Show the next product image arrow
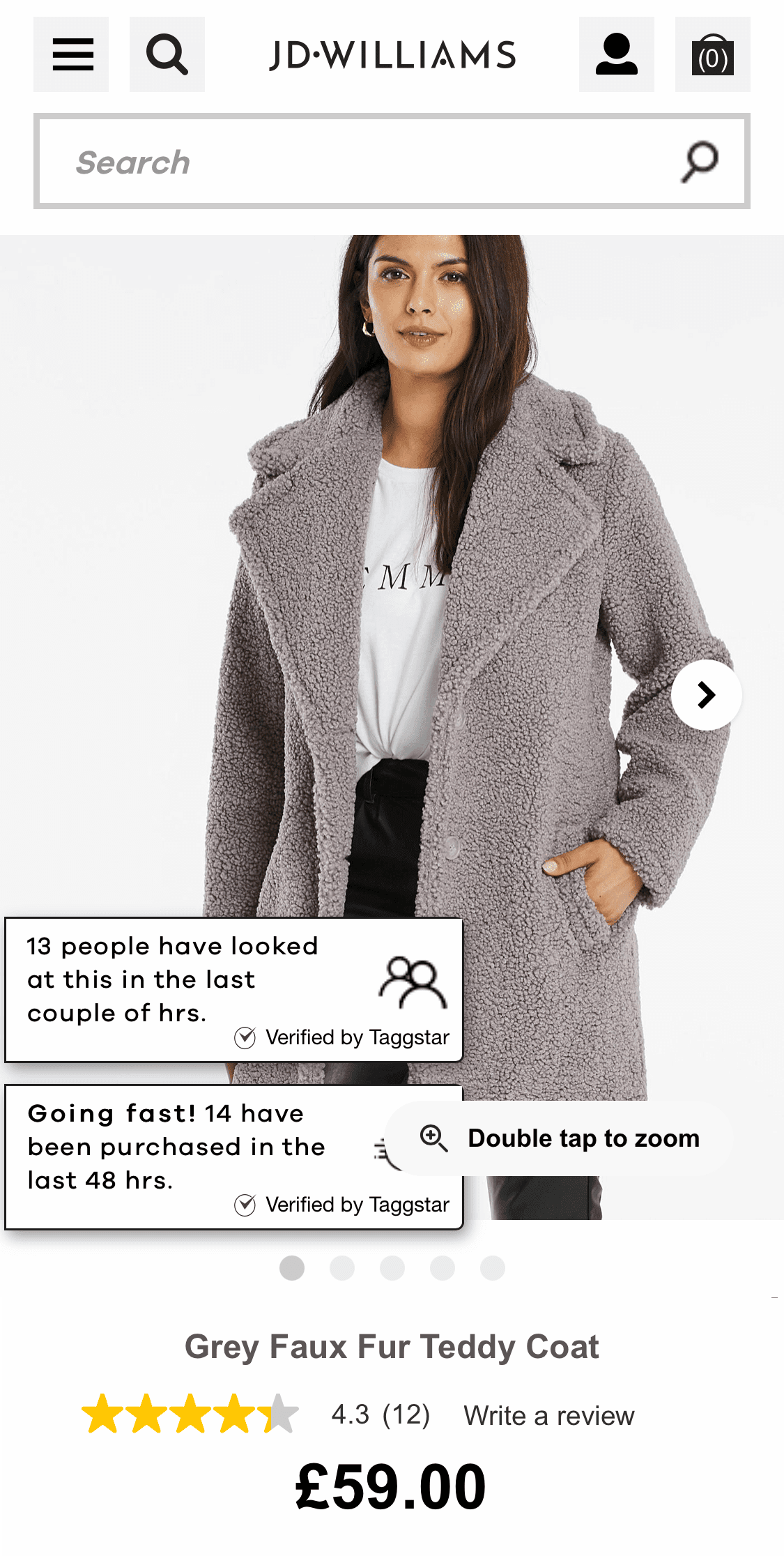784x1556 pixels. pyautogui.click(x=706, y=694)
